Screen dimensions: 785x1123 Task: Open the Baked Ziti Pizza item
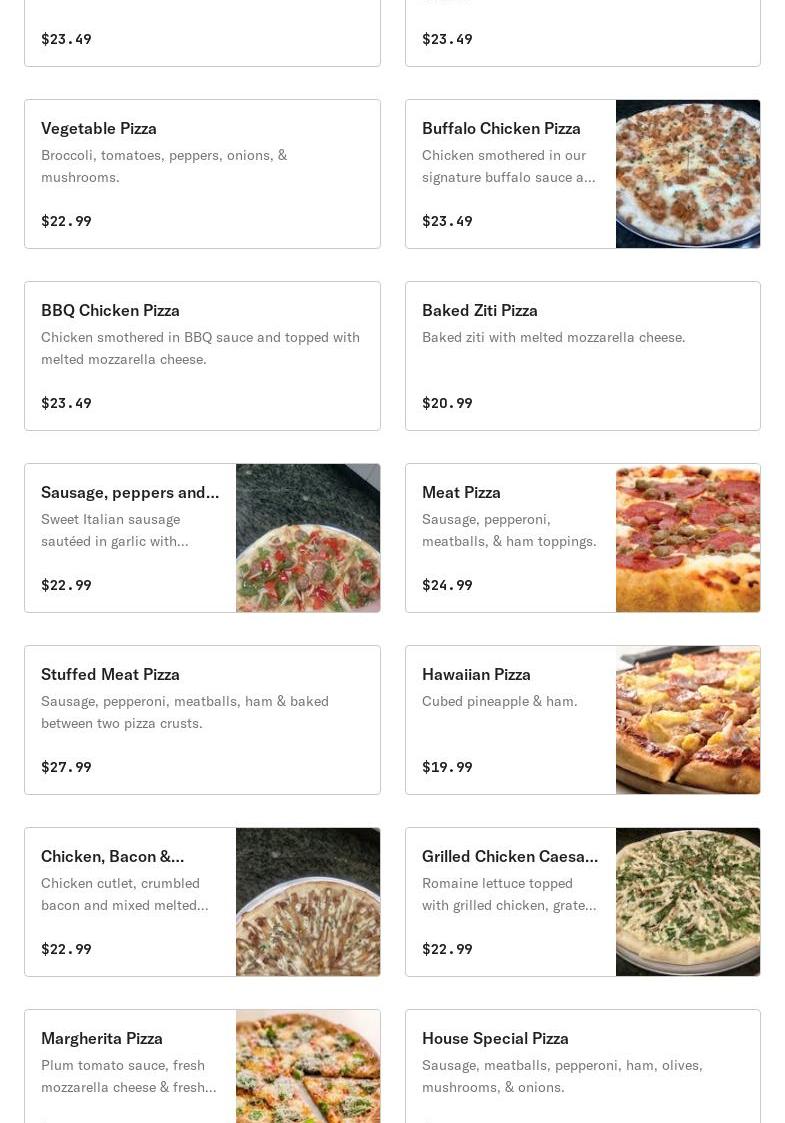coord(582,356)
